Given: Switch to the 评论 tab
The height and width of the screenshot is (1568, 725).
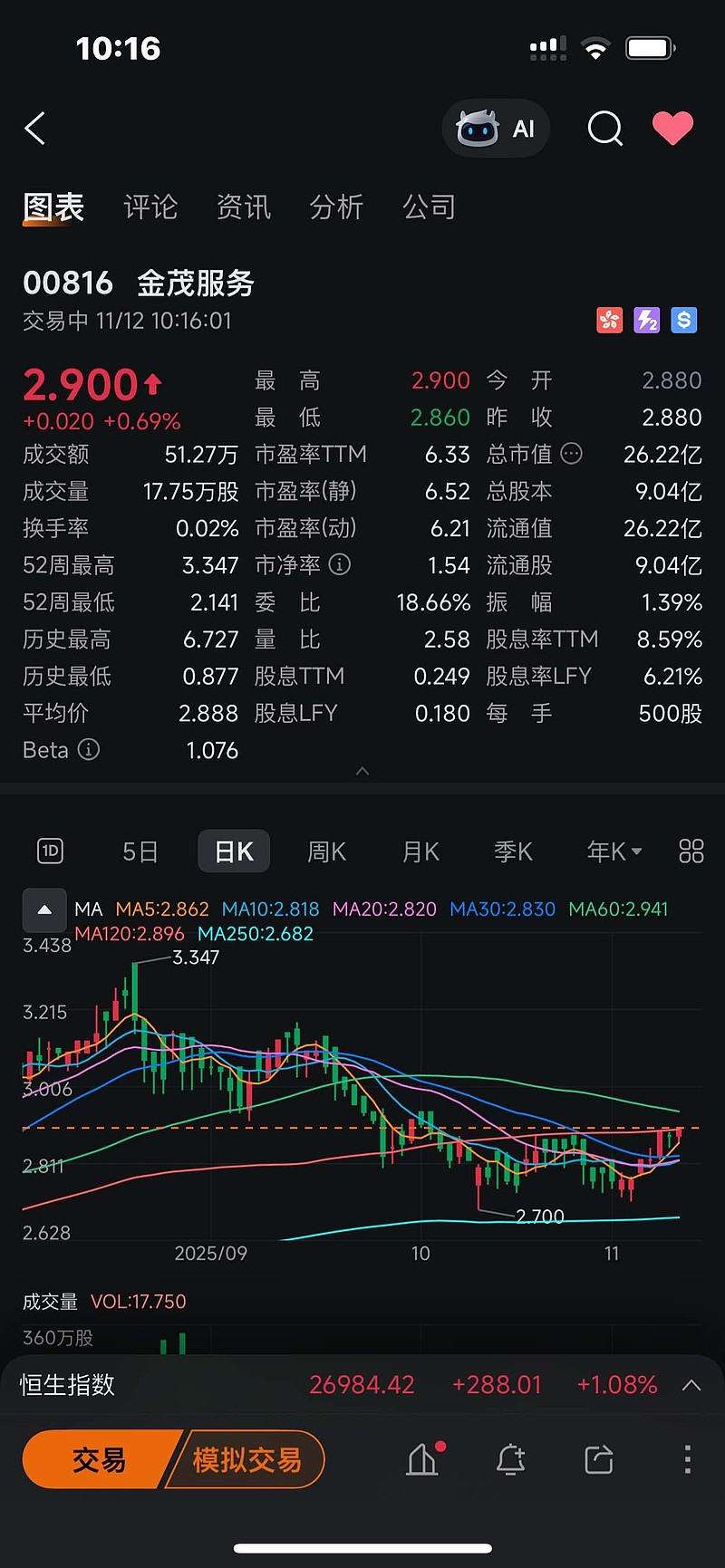Looking at the screenshot, I should (150, 207).
